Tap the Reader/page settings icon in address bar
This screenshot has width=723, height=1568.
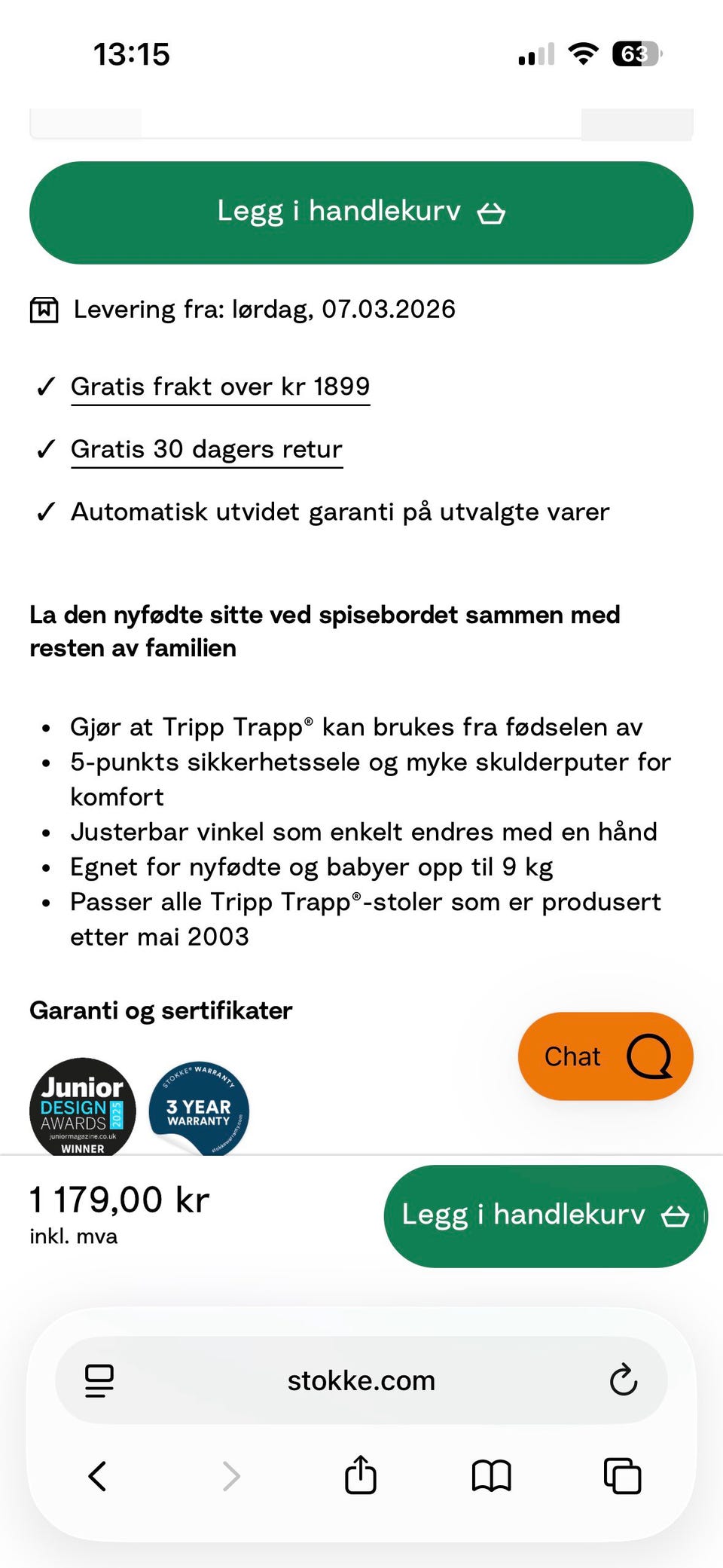click(x=99, y=1380)
